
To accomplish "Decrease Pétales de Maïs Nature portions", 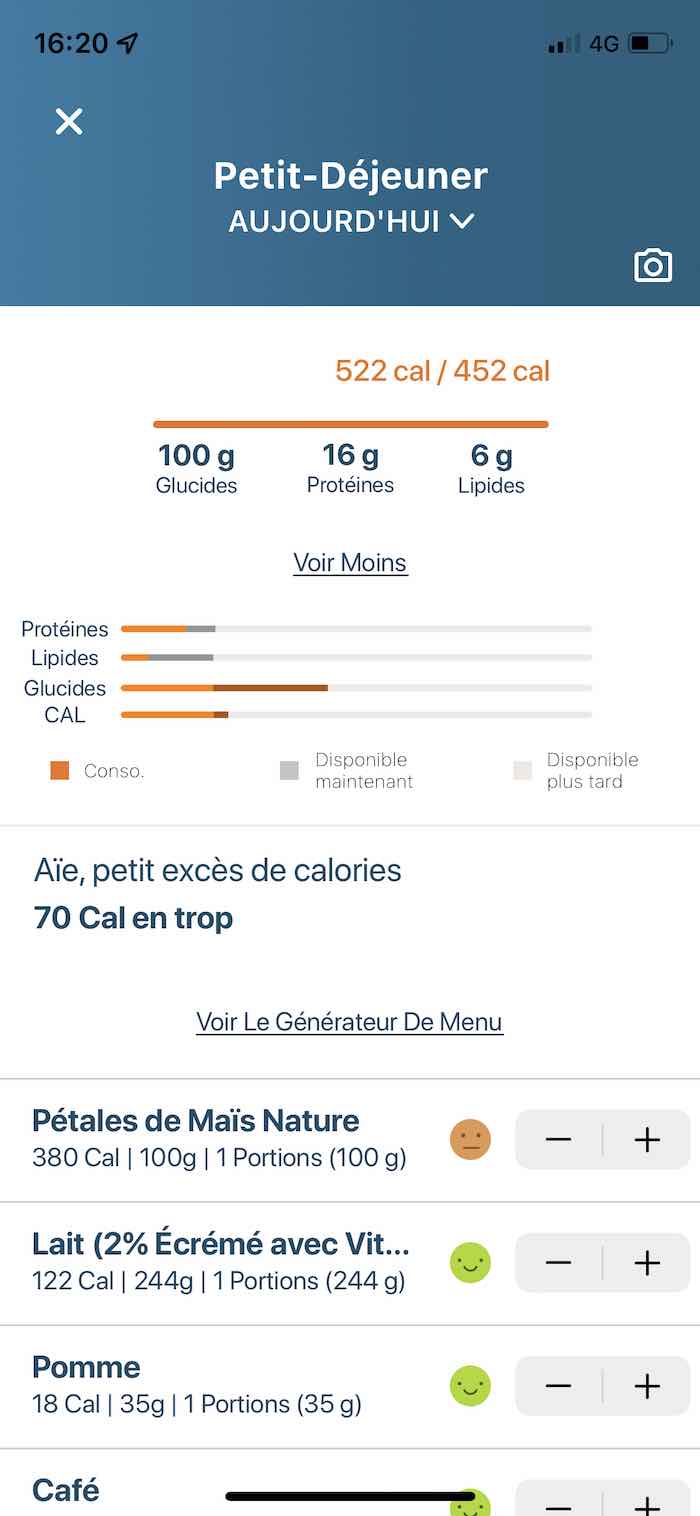I will [x=558, y=1139].
